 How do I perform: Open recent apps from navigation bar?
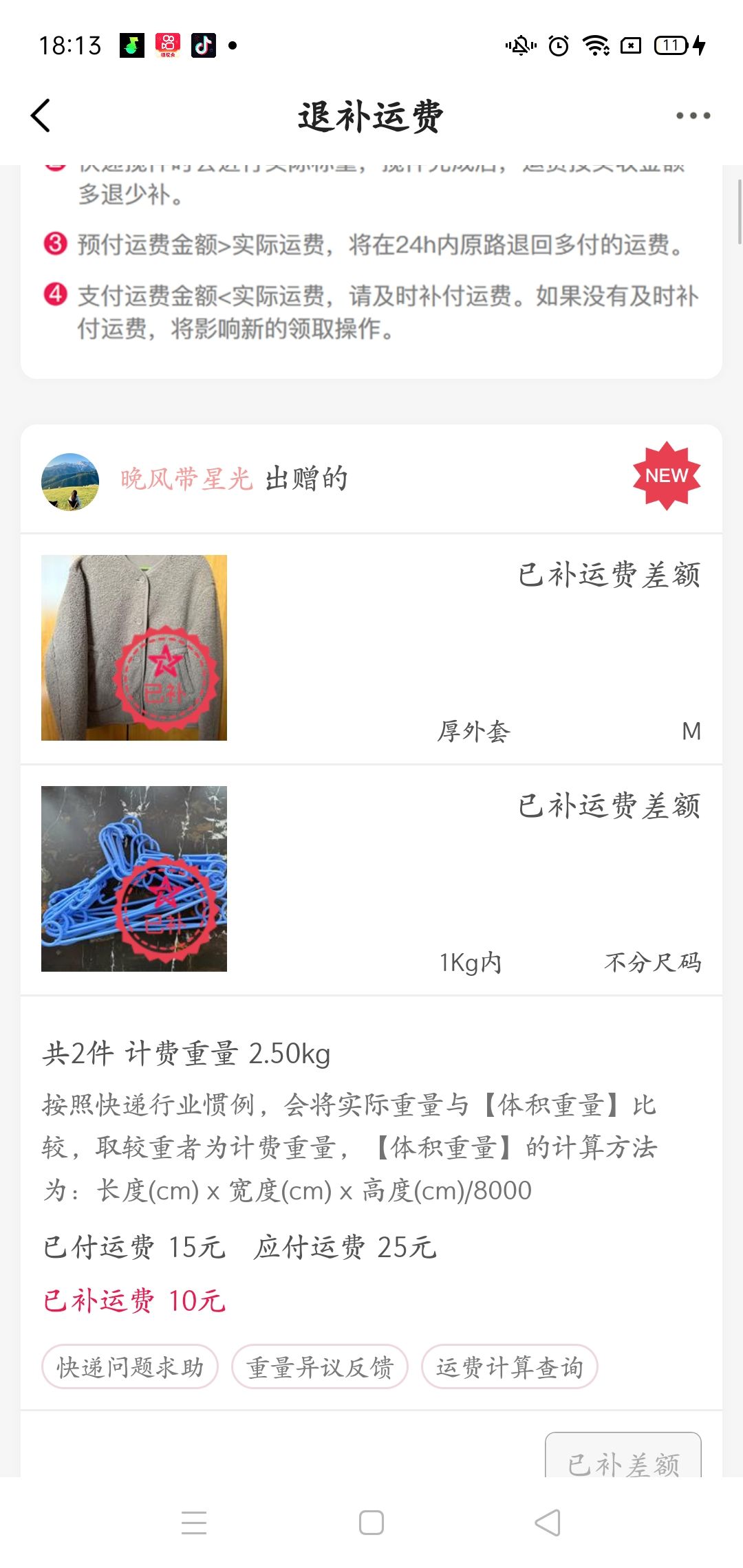point(194,1523)
